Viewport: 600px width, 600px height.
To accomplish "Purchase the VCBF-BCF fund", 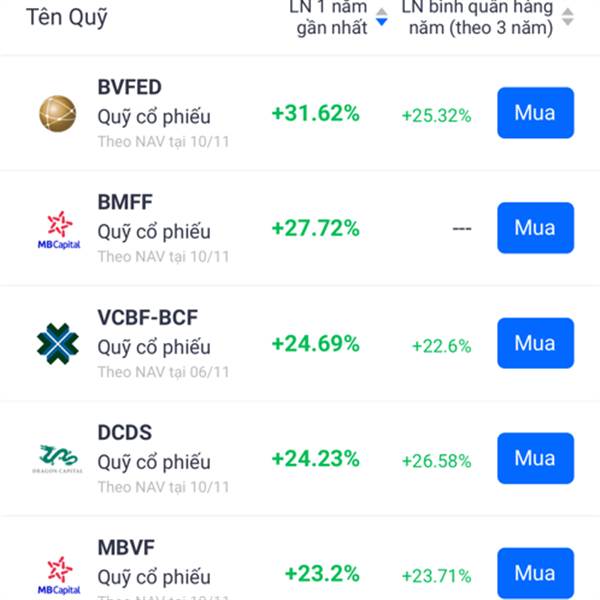I will [x=535, y=343].
